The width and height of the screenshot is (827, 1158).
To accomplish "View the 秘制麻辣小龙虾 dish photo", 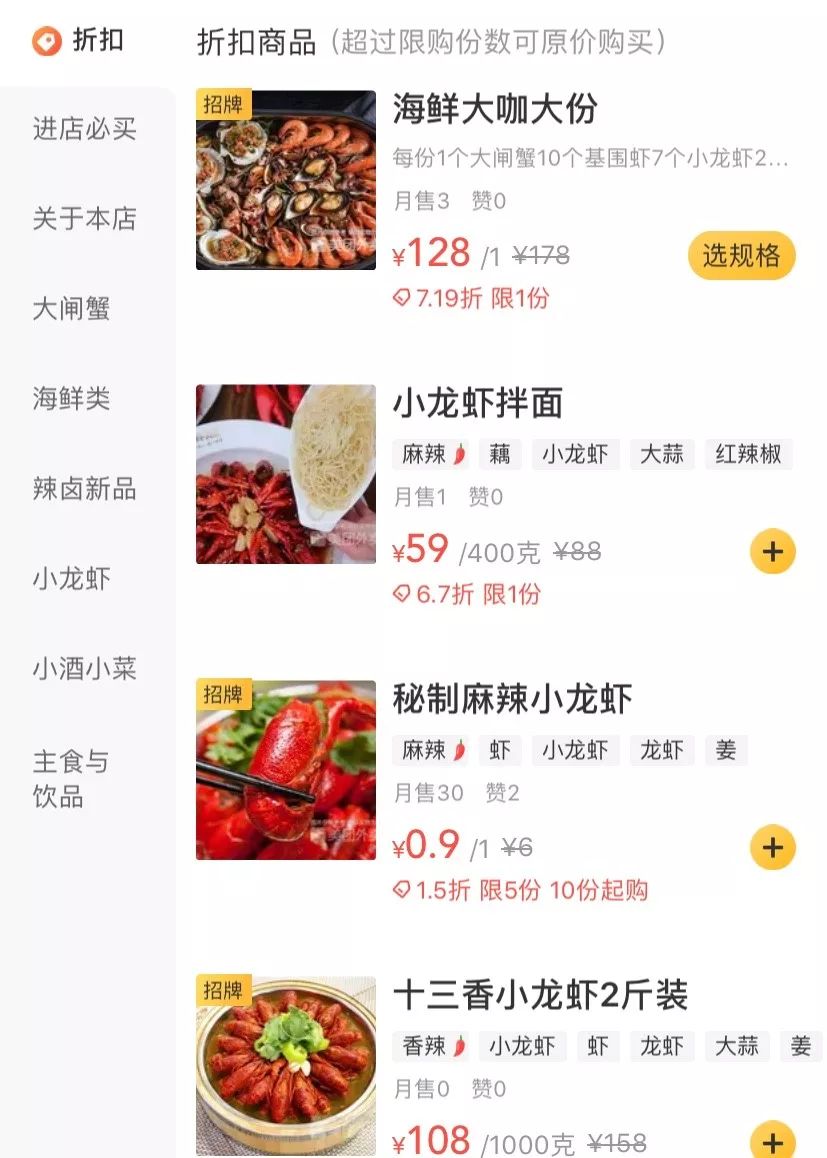I will coord(285,770).
